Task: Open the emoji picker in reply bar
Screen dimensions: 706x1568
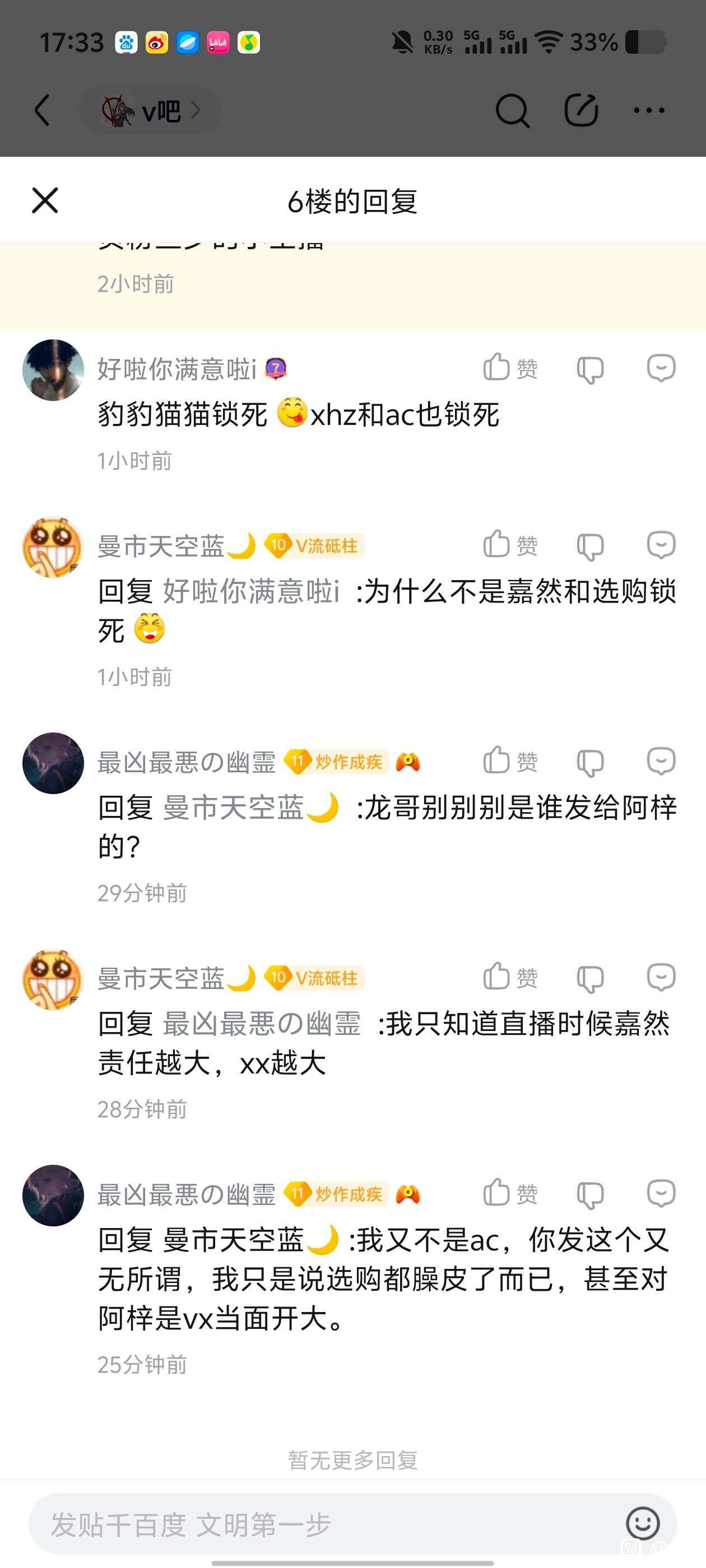Action: [642, 1524]
